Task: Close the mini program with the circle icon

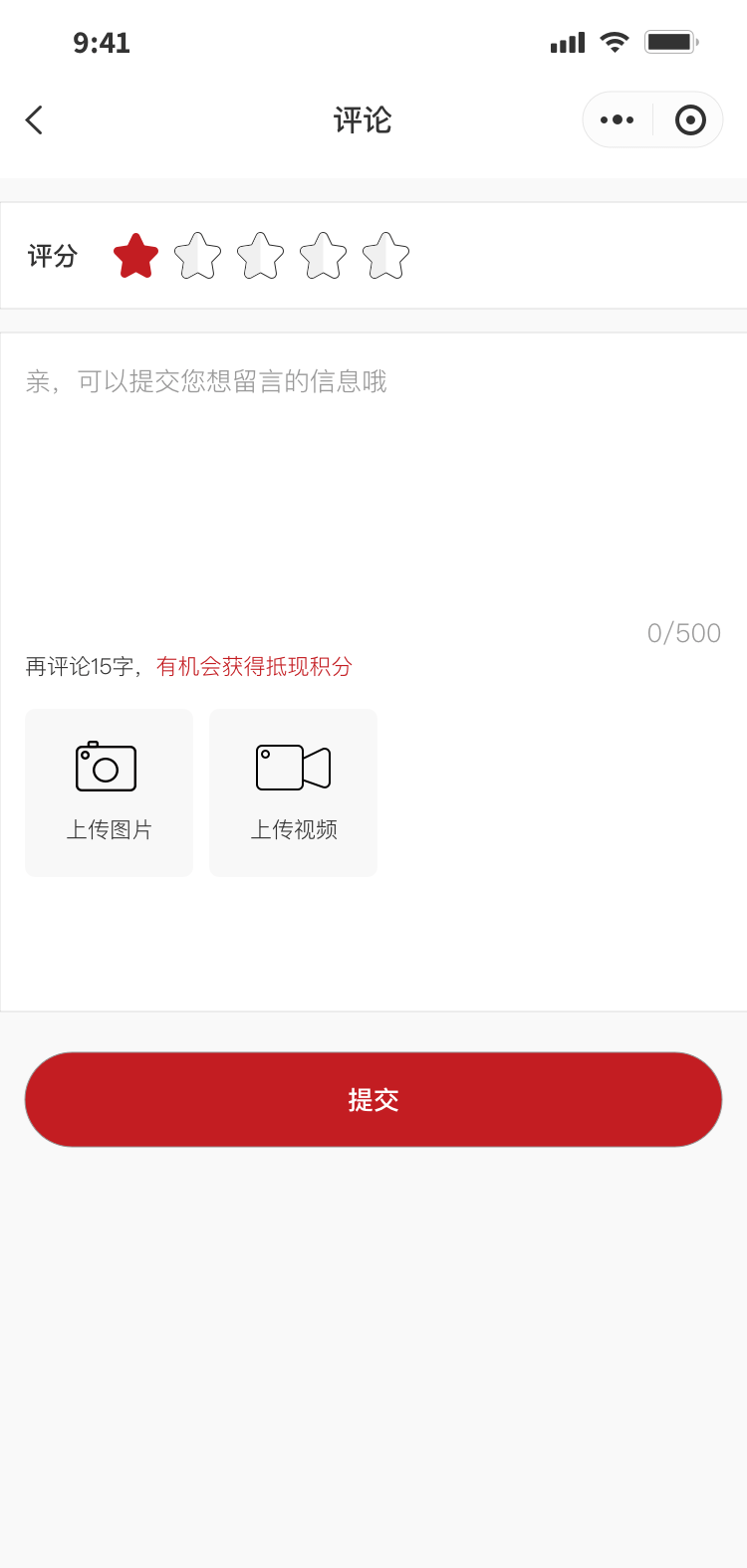Action: click(x=690, y=120)
